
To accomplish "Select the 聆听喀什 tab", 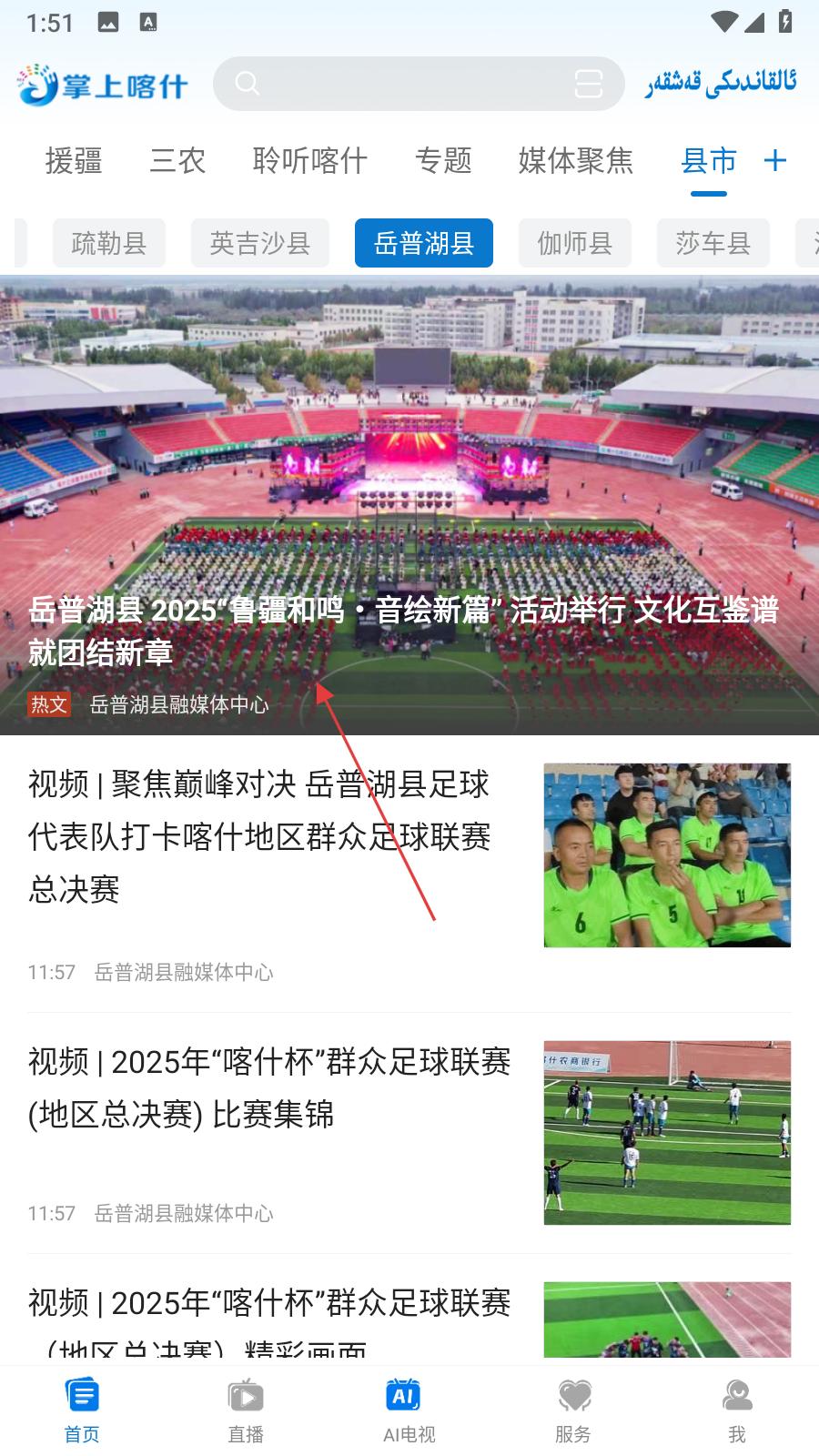I will click(x=309, y=161).
